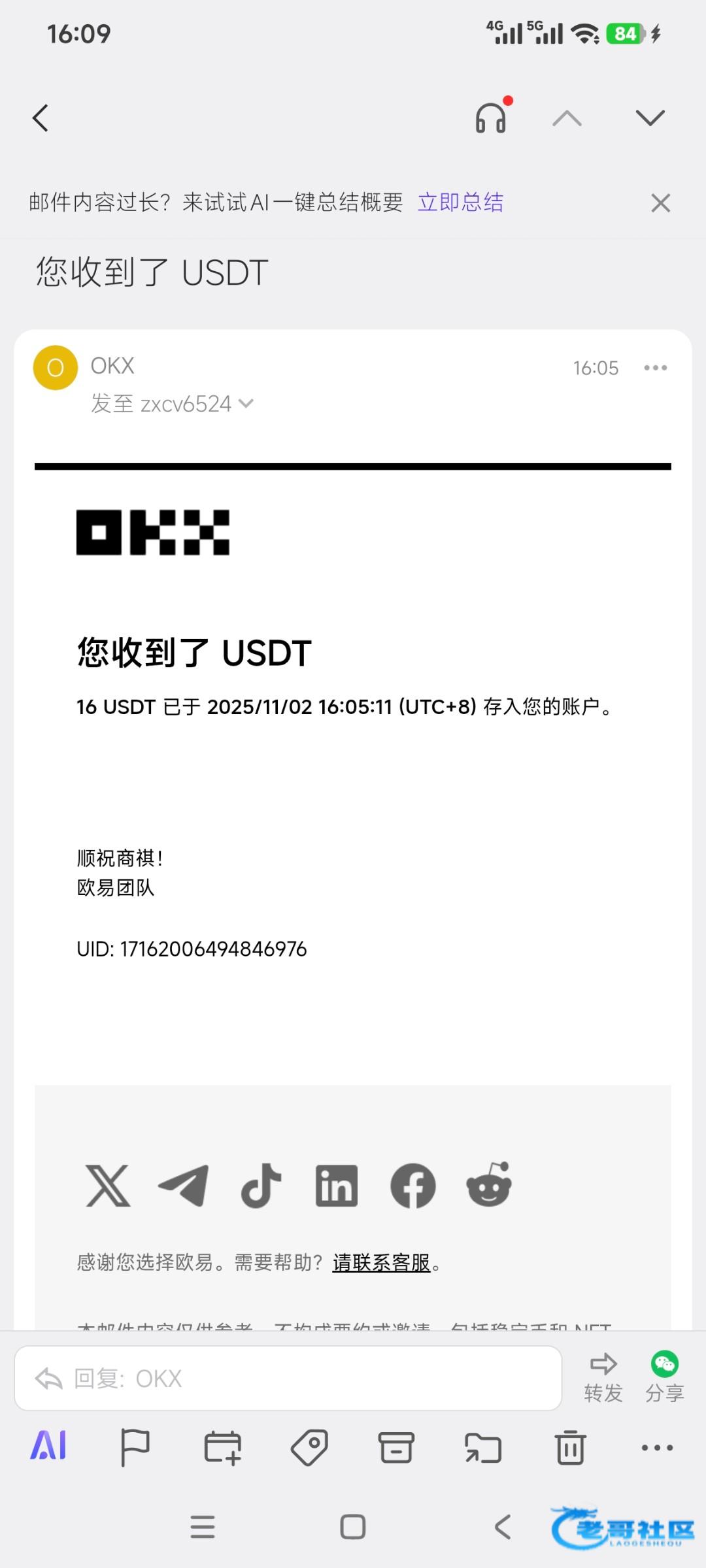Go back to the inbox list
The height and width of the screenshot is (1568, 706).
(41, 118)
